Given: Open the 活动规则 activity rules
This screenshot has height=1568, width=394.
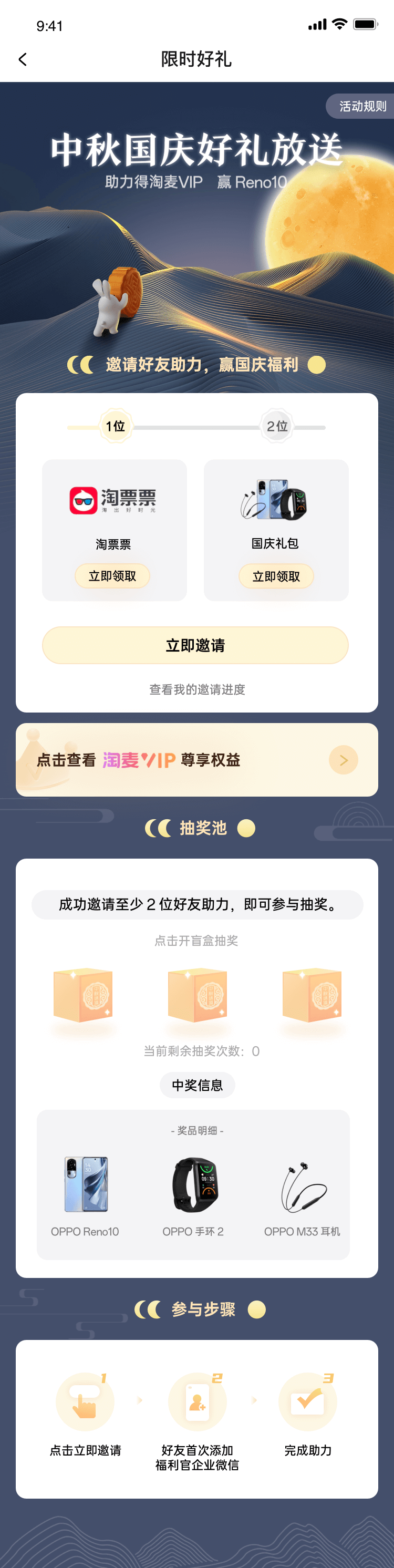Looking at the screenshot, I should coord(362,107).
